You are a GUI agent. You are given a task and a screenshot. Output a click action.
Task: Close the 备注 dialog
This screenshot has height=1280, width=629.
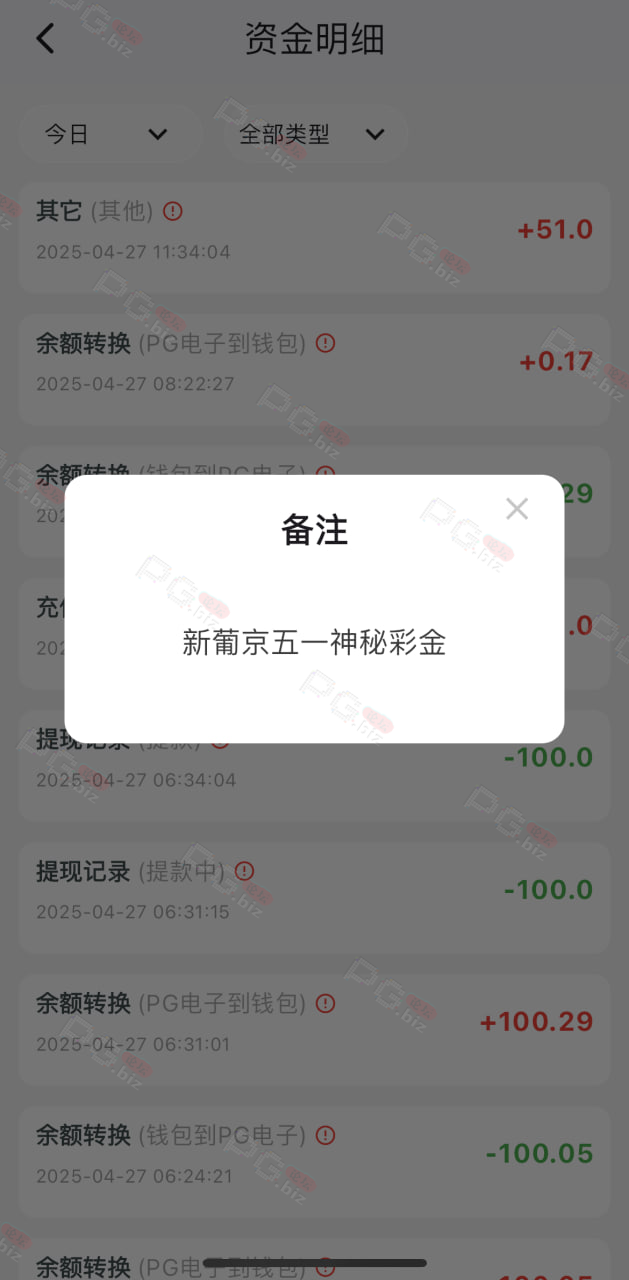point(517,509)
